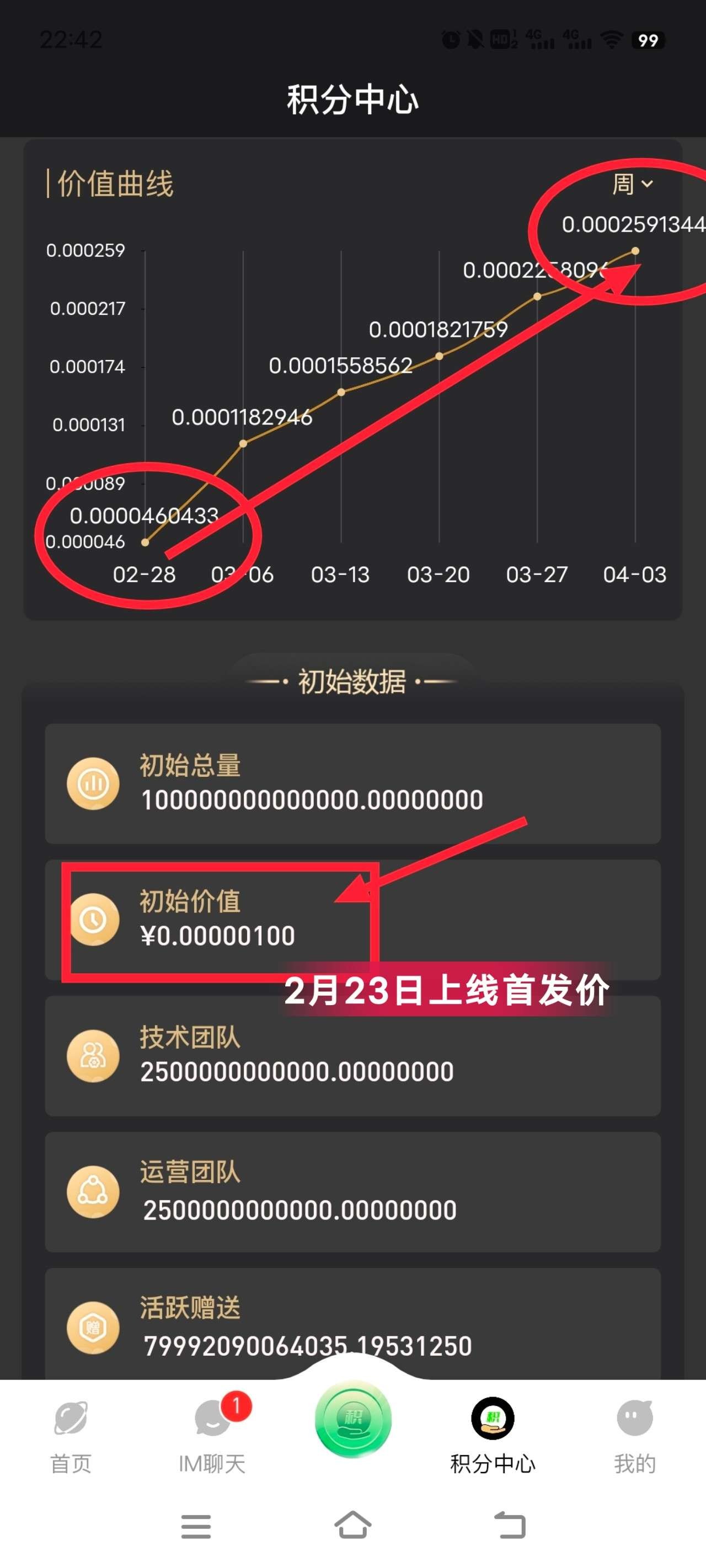Select the 积分中心 tab
This screenshot has height=1568, width=706.
pos(493,1437)
